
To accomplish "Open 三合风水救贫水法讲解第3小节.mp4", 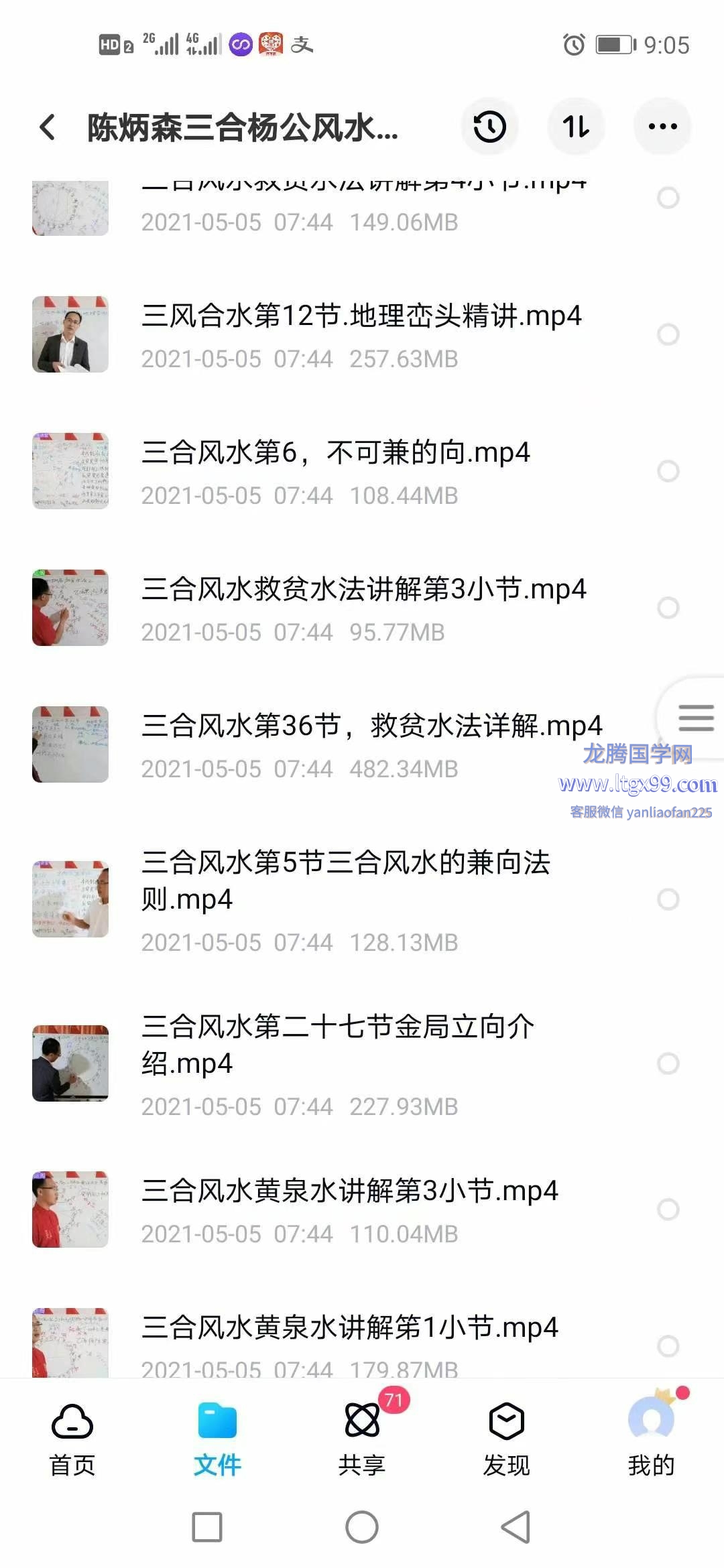I will 363,589.
